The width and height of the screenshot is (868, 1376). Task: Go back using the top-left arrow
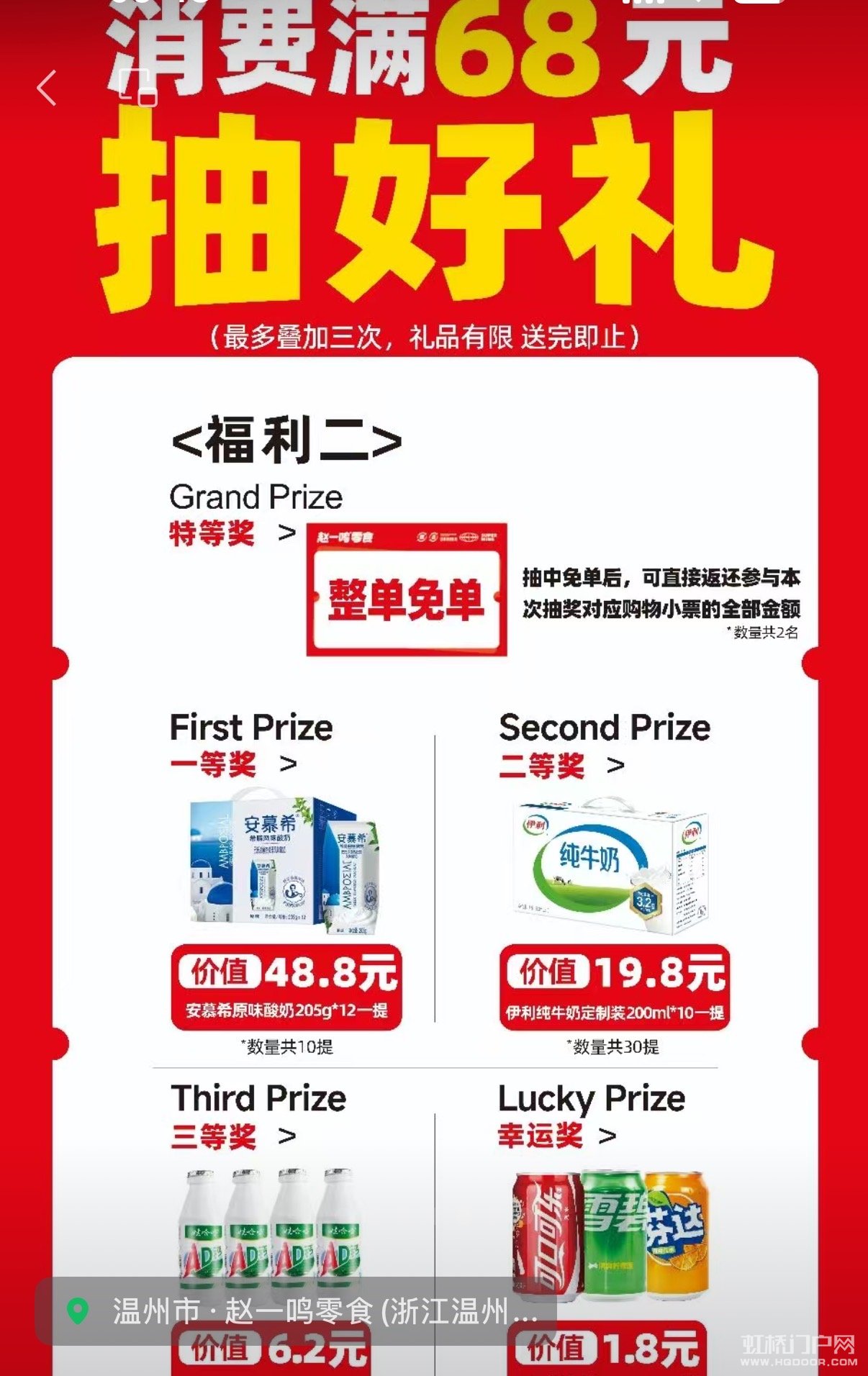(48, 89)
